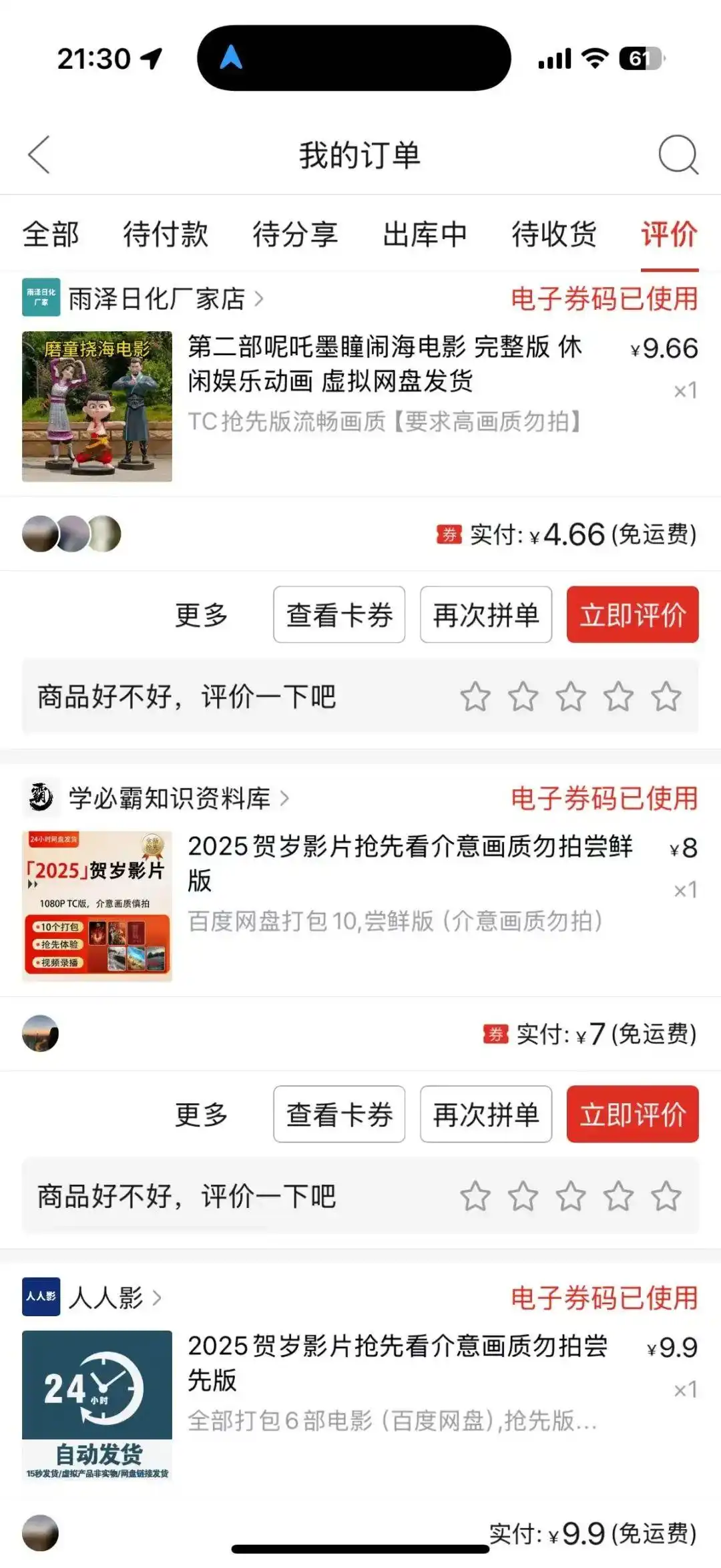Tap 立即评价 on the first order

coord(632,616)
